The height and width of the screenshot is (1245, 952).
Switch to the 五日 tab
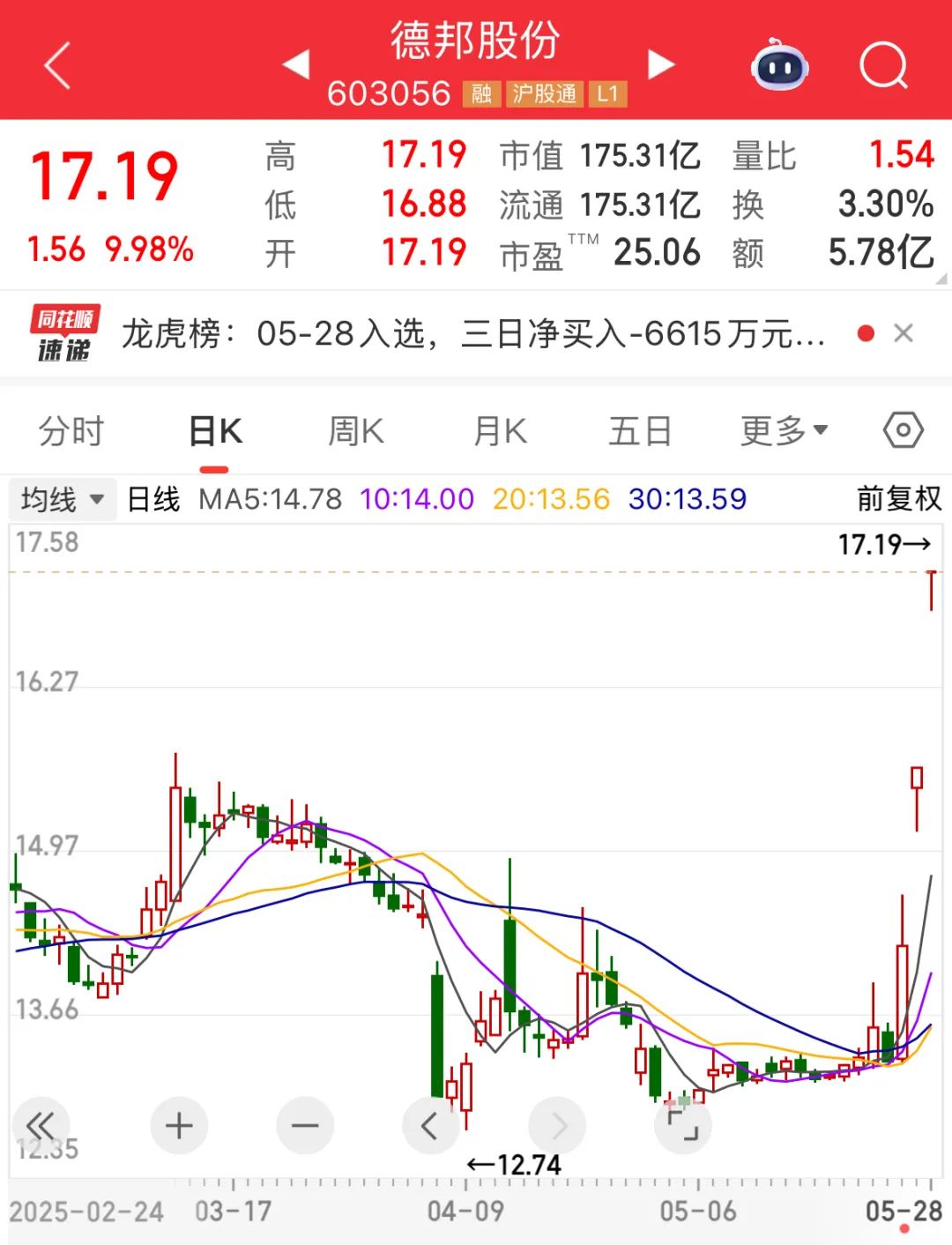[640, 432]
